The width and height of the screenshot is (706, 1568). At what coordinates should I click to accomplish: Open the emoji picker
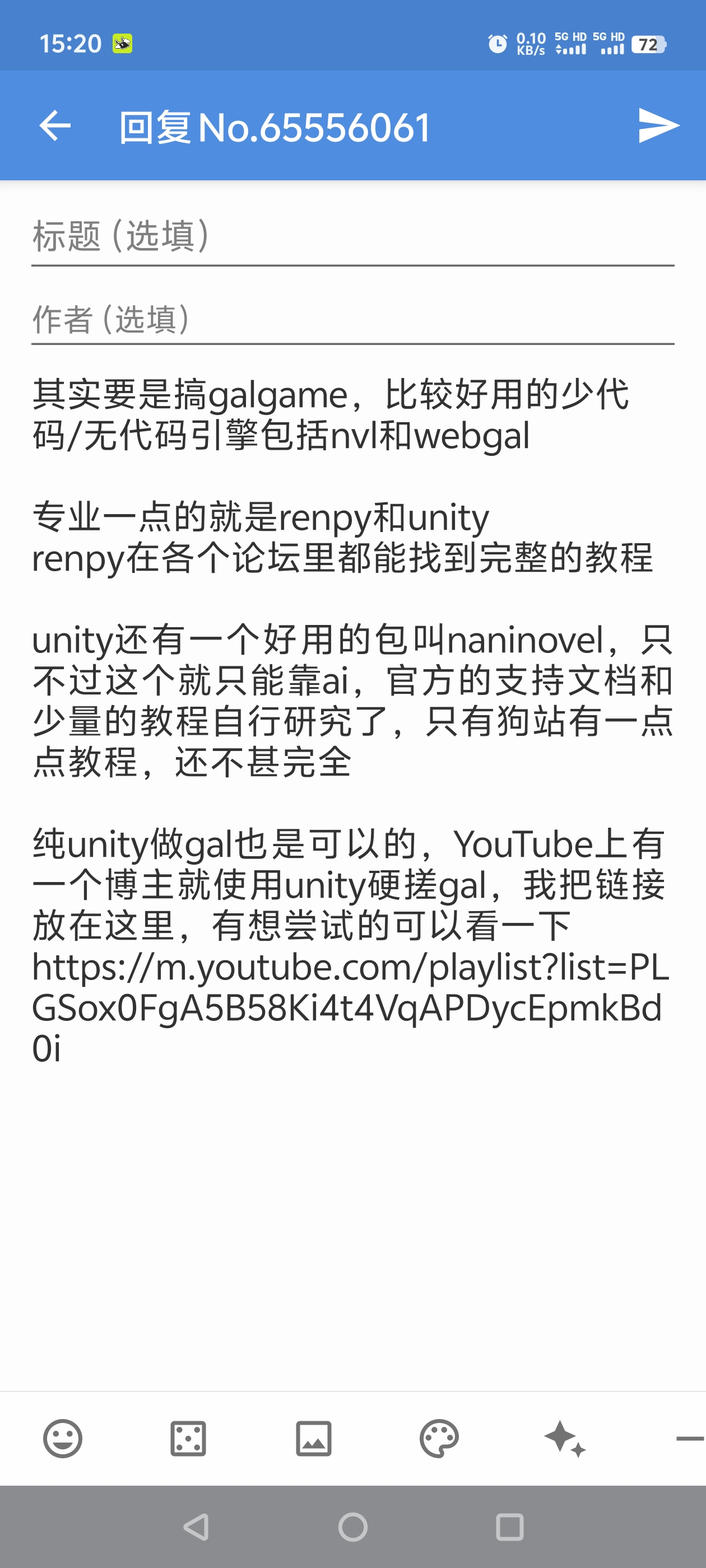[62, 1439]
